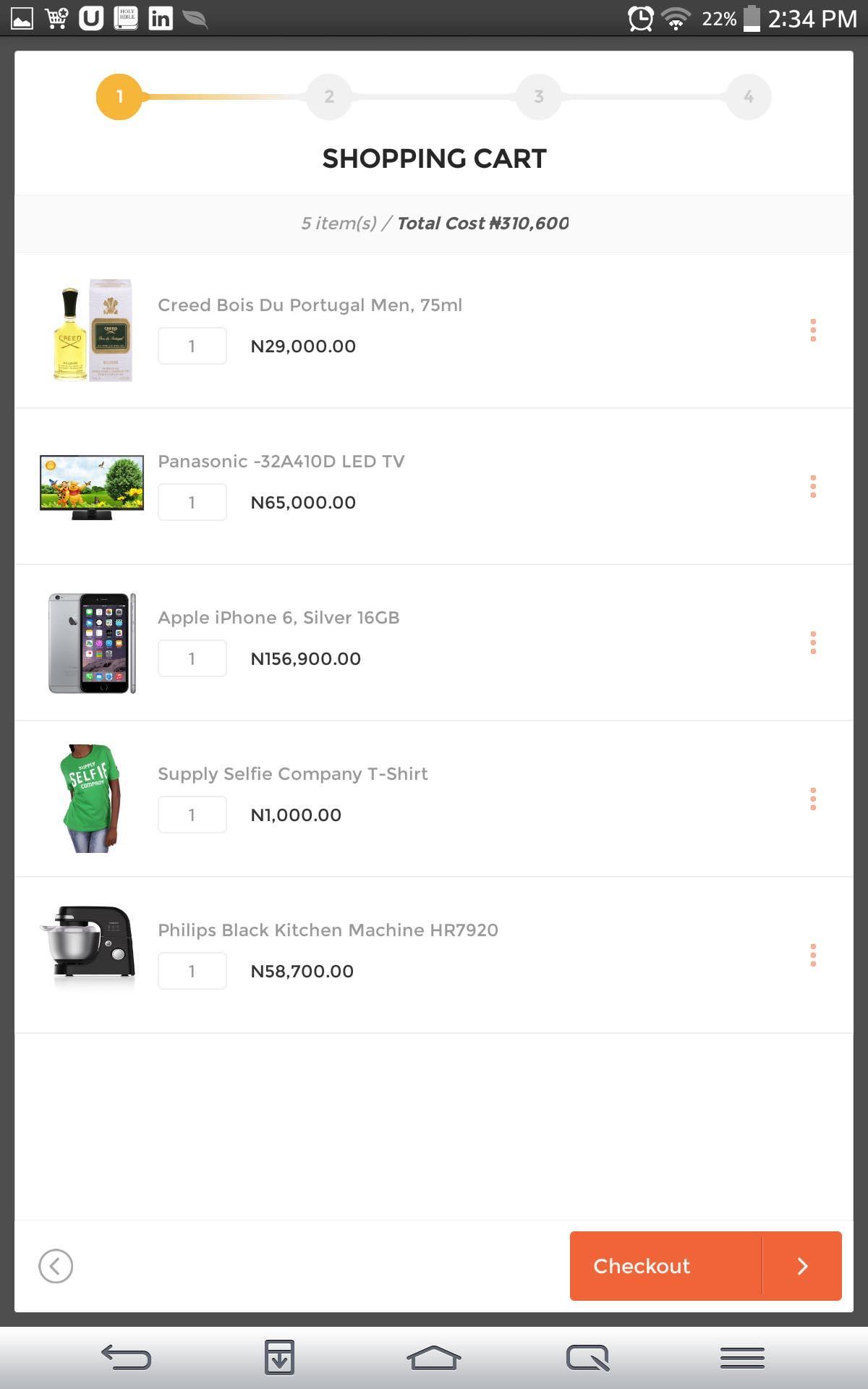
Task: Open options for Apple iPhone 6
Action: point(813,642)
